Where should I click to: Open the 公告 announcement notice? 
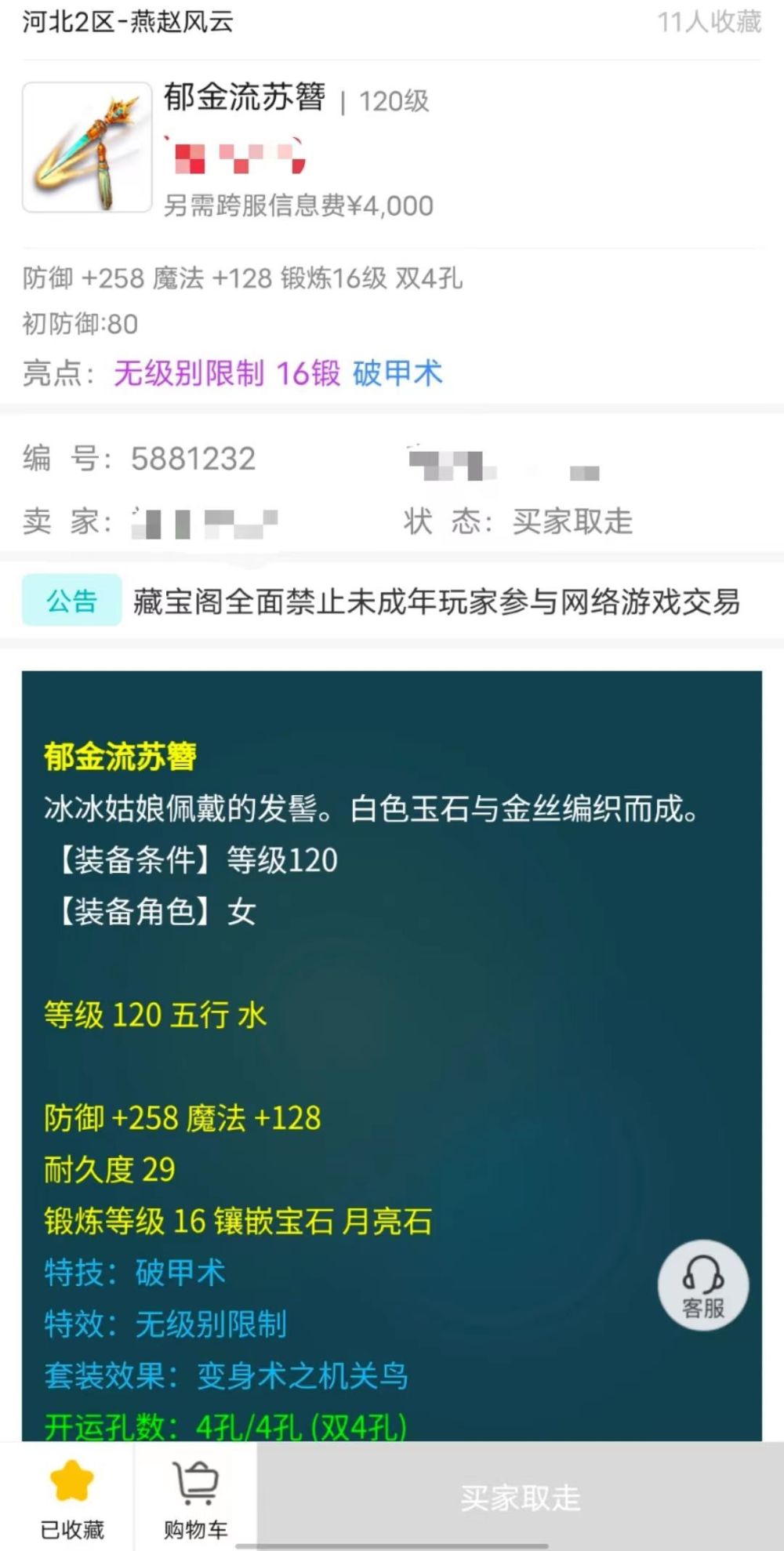(71, 601)
